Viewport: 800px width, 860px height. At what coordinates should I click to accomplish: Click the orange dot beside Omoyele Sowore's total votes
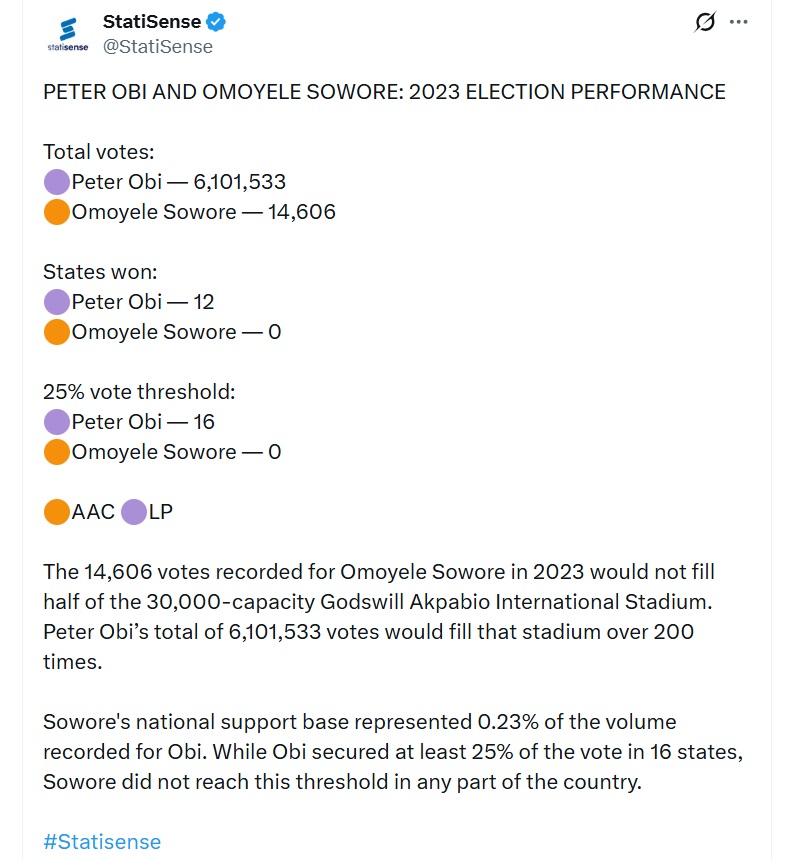(55, 210)
